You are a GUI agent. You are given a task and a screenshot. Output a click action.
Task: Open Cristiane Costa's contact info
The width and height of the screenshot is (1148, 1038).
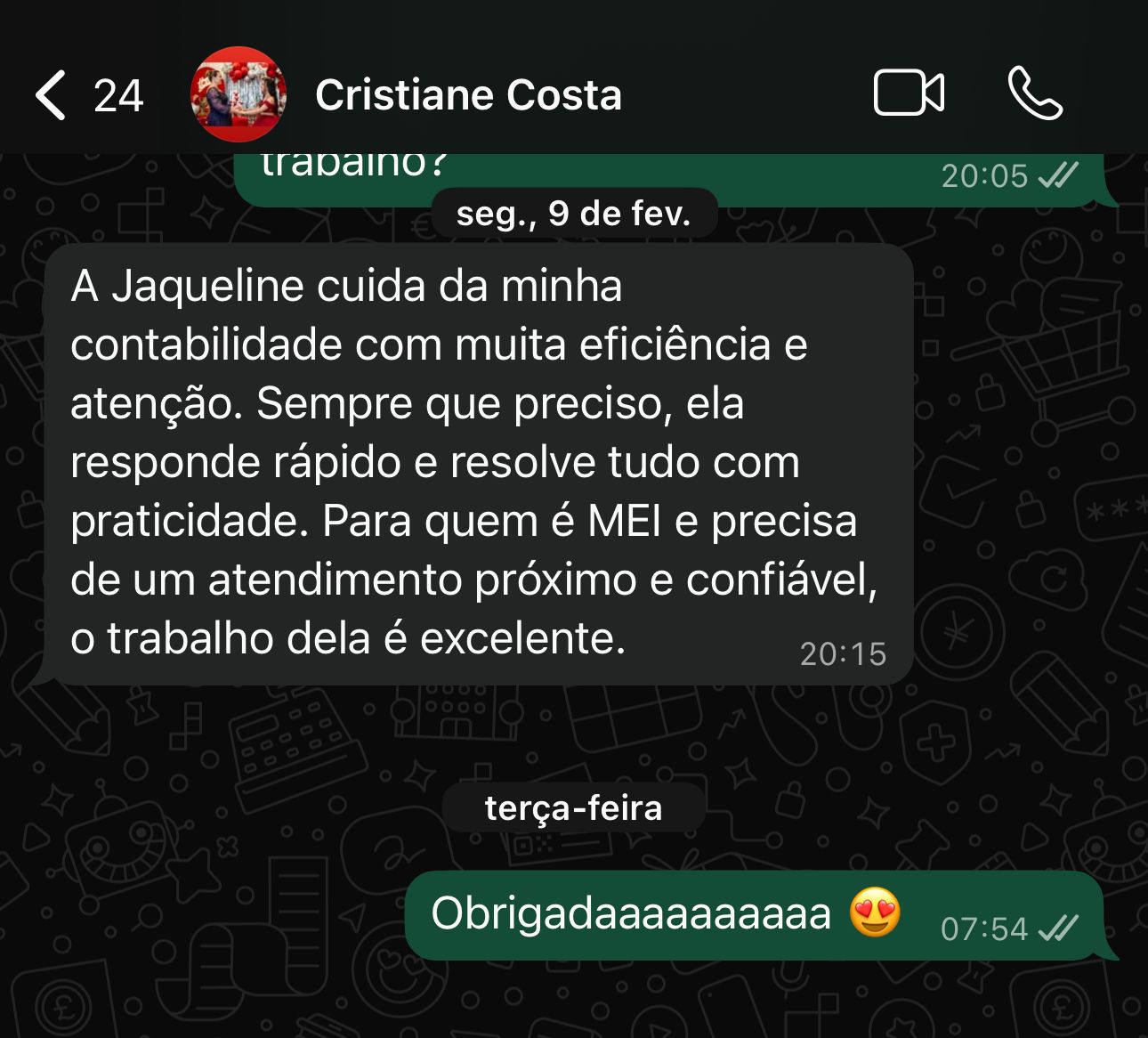(468, 95)
